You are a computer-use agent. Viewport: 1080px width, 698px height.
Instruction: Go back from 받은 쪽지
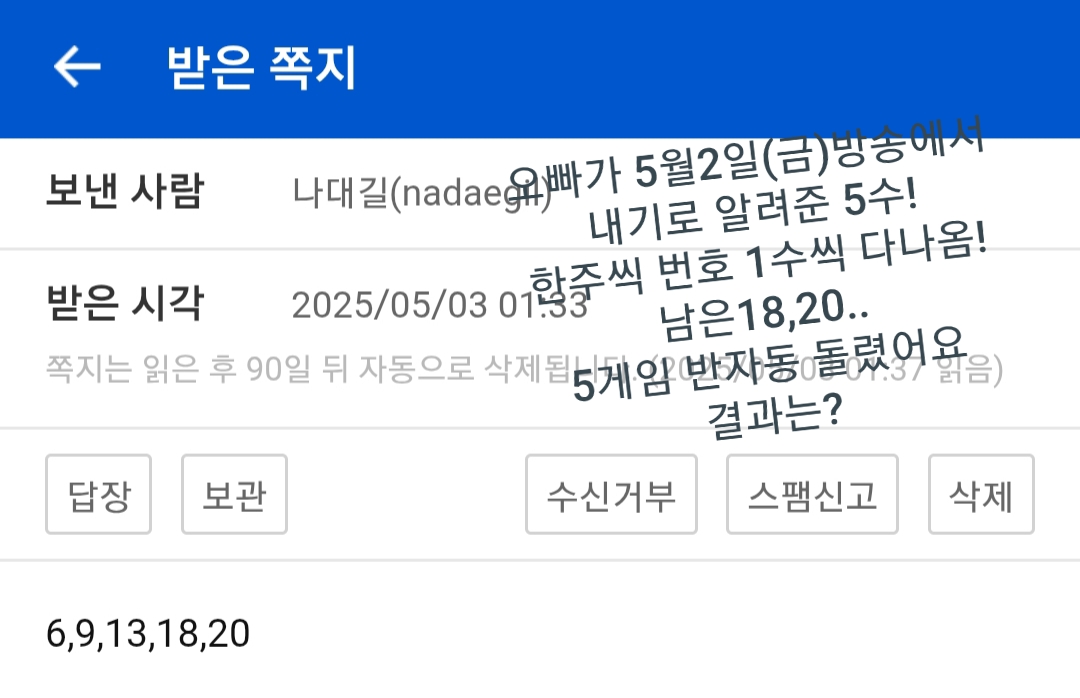click(x=77, y=67)
